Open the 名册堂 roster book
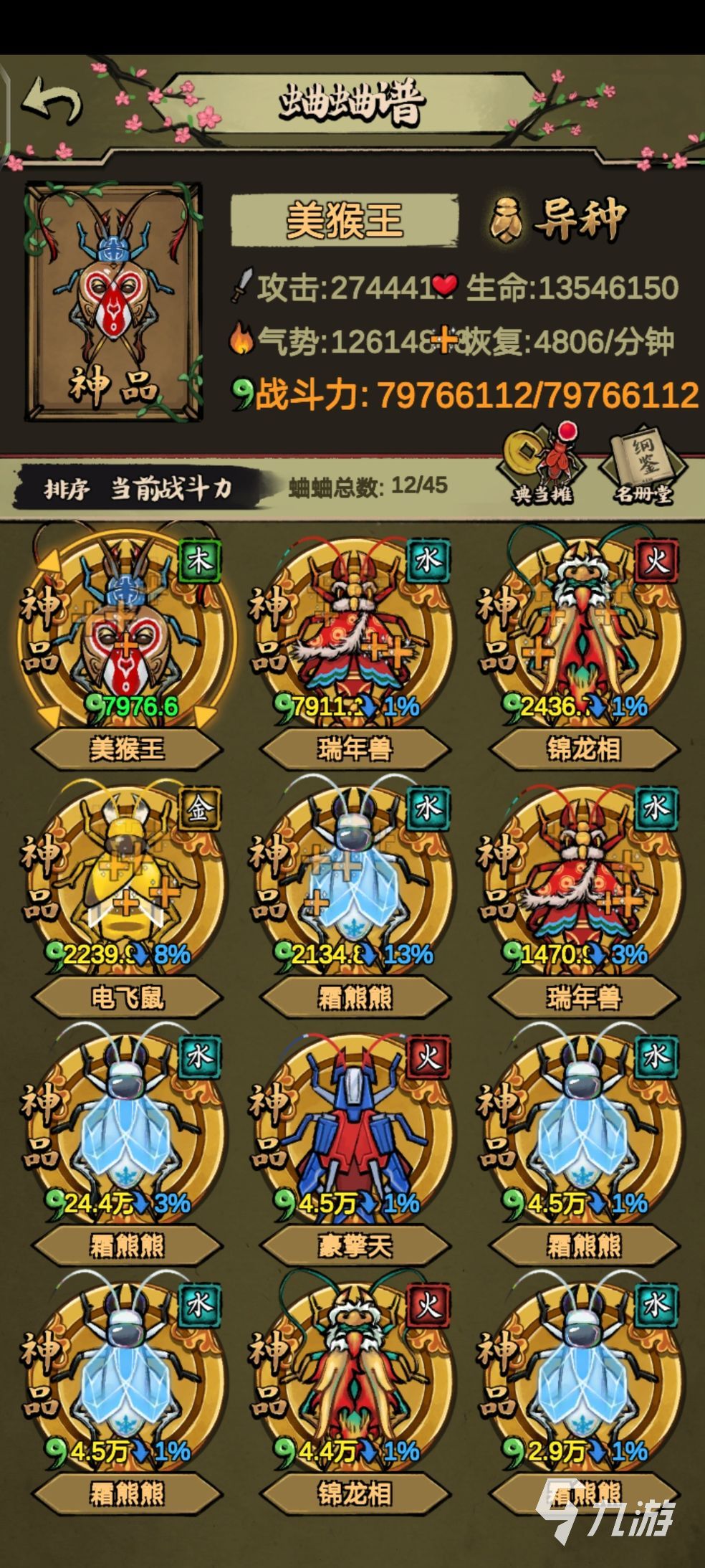The height and width of the screenshot is (1568, 705). (x=643, y=466)
